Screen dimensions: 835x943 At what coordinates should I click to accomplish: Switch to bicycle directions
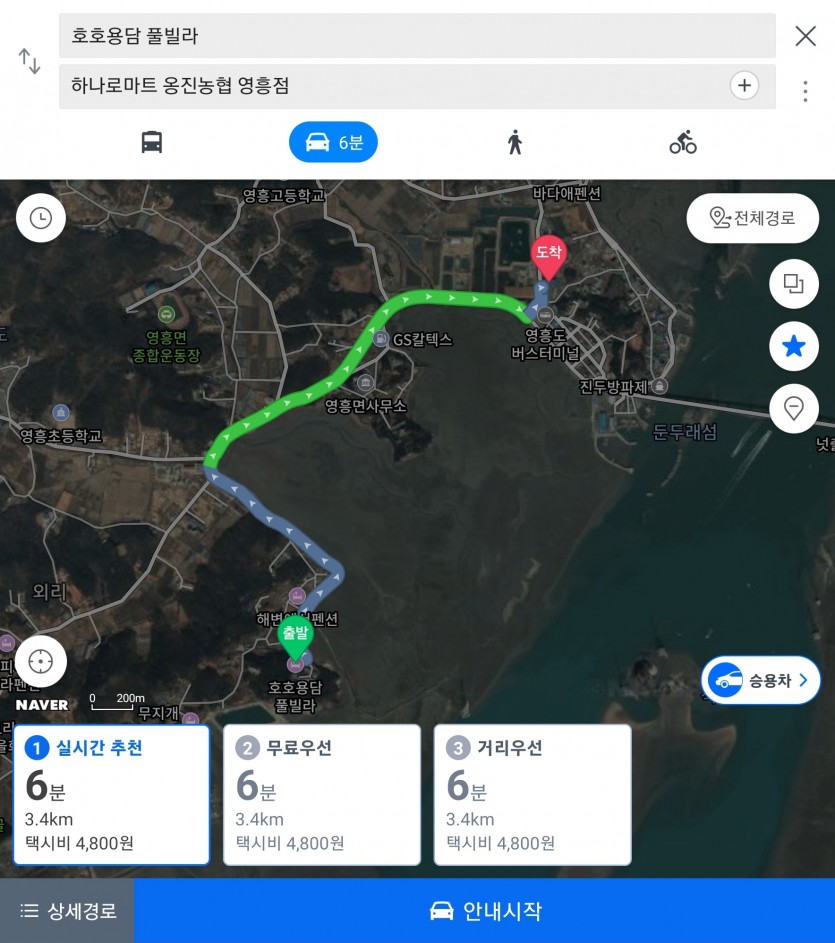tap(683, 142)
